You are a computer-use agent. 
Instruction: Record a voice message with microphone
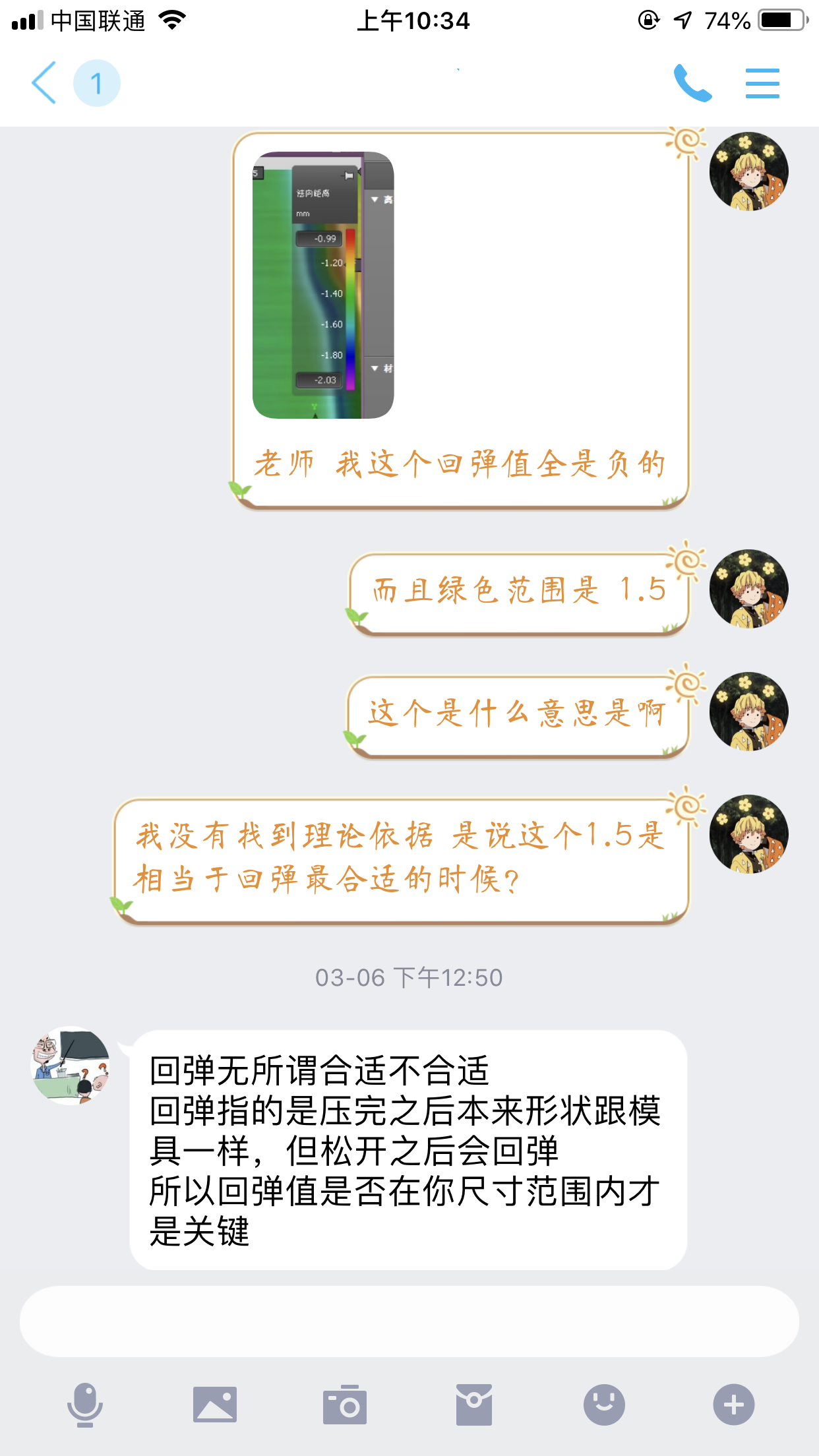(x=85, y=1405)
